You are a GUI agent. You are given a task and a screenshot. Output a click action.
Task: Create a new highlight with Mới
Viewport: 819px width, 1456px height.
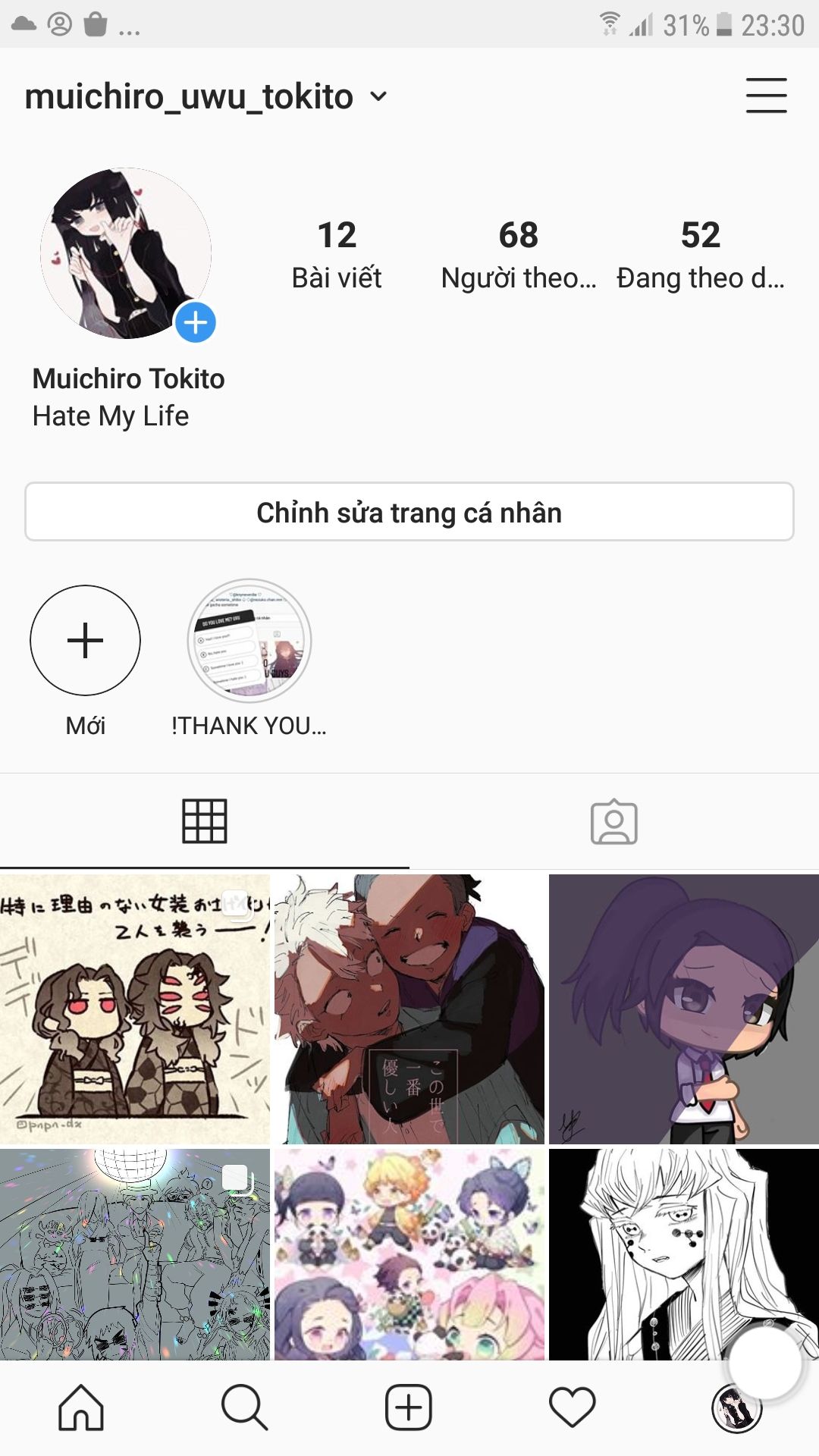[85, 641]
